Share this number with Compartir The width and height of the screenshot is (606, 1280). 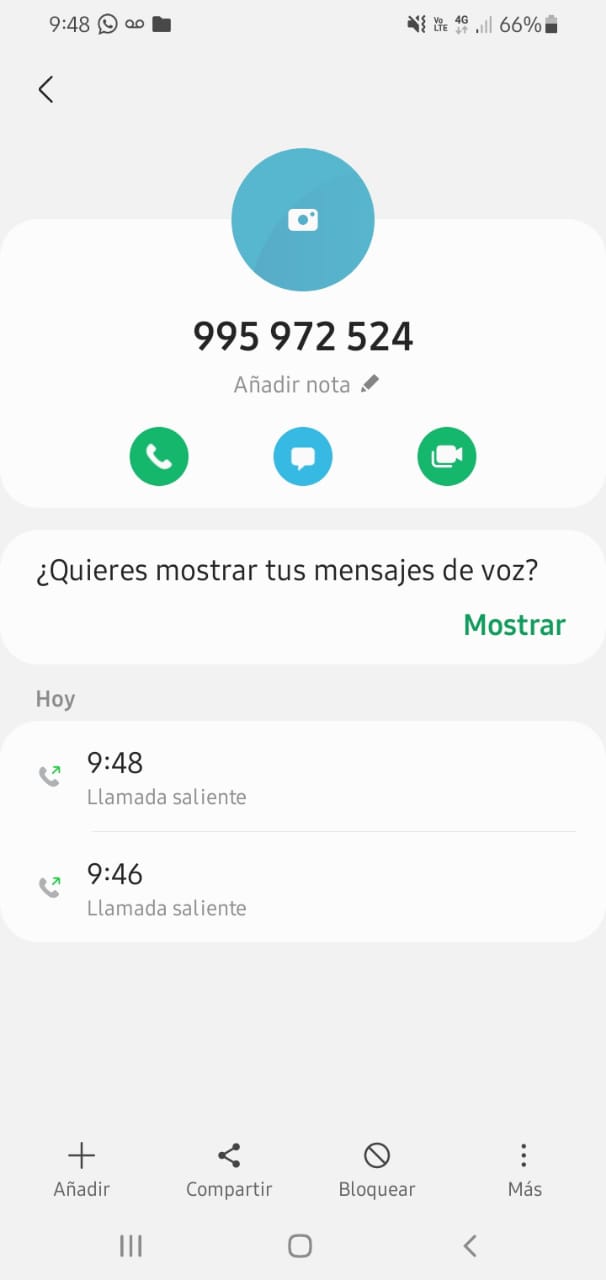(229, 1170)
